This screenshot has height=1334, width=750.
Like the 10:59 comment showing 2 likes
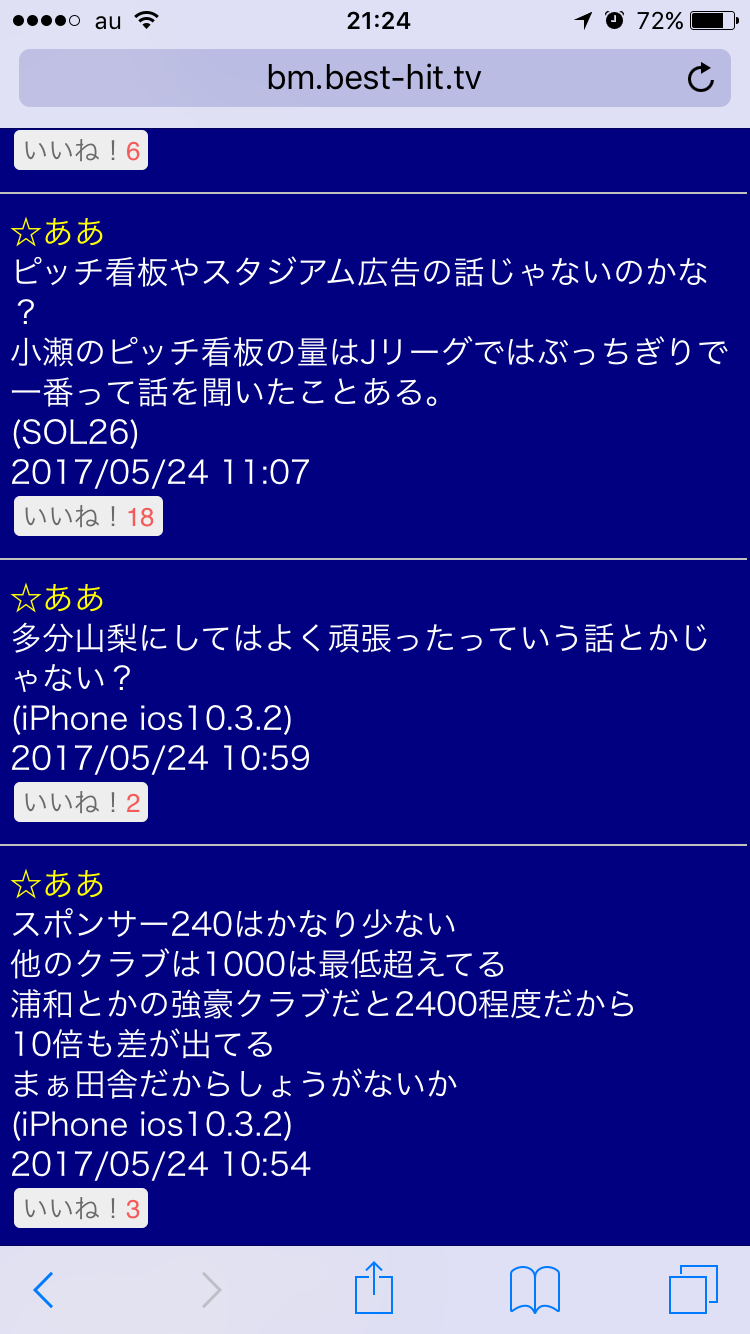click(x=81, y=802)
